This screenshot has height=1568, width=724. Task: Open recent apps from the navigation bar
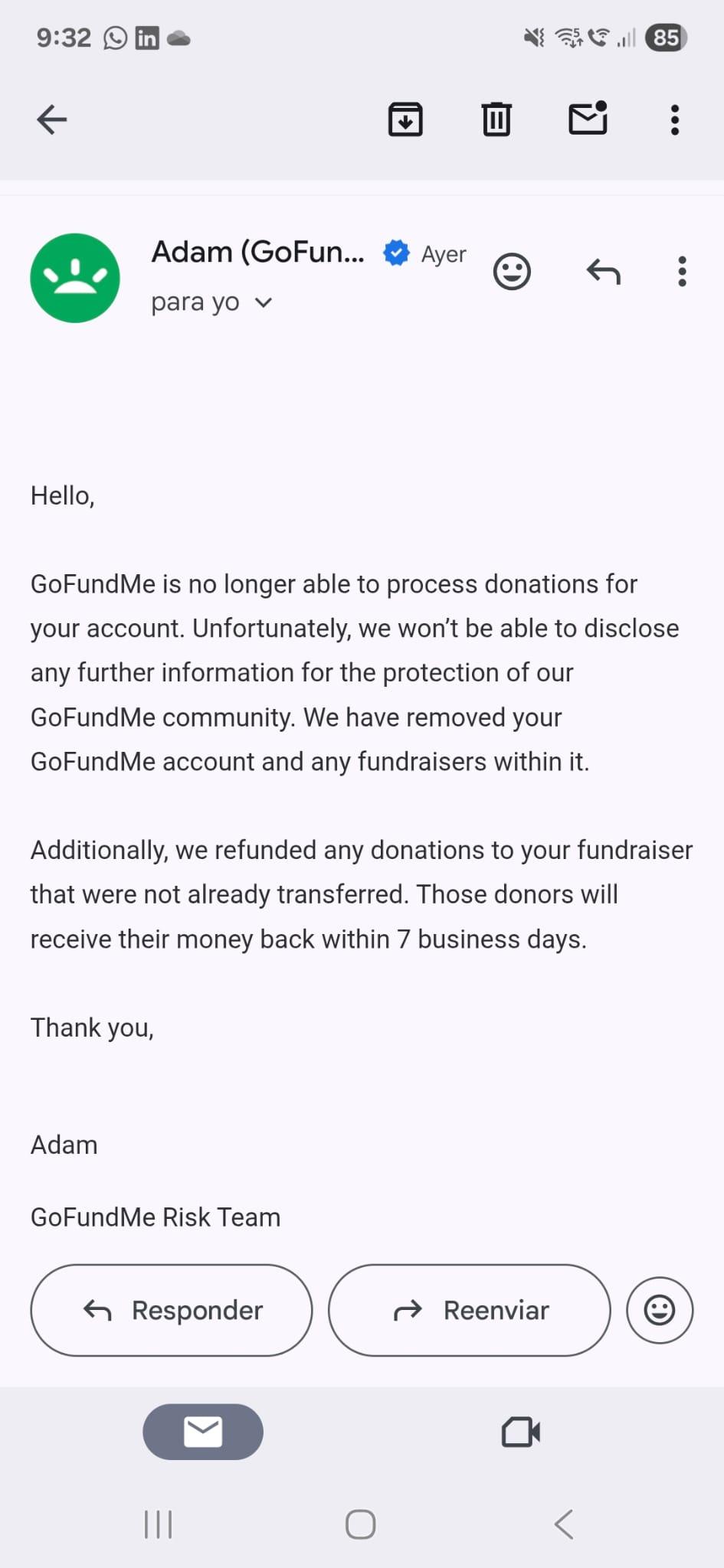[x=159, y=1524]
